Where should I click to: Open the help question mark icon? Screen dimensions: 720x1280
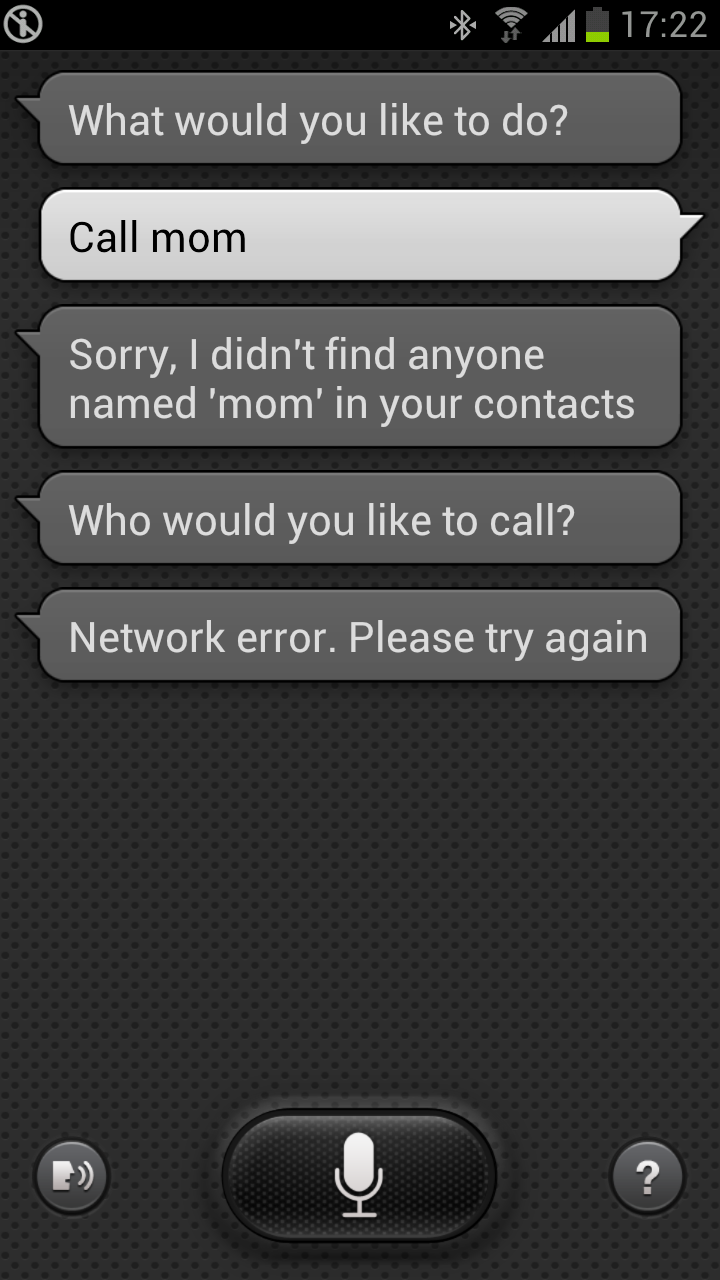click(647, 1178)
